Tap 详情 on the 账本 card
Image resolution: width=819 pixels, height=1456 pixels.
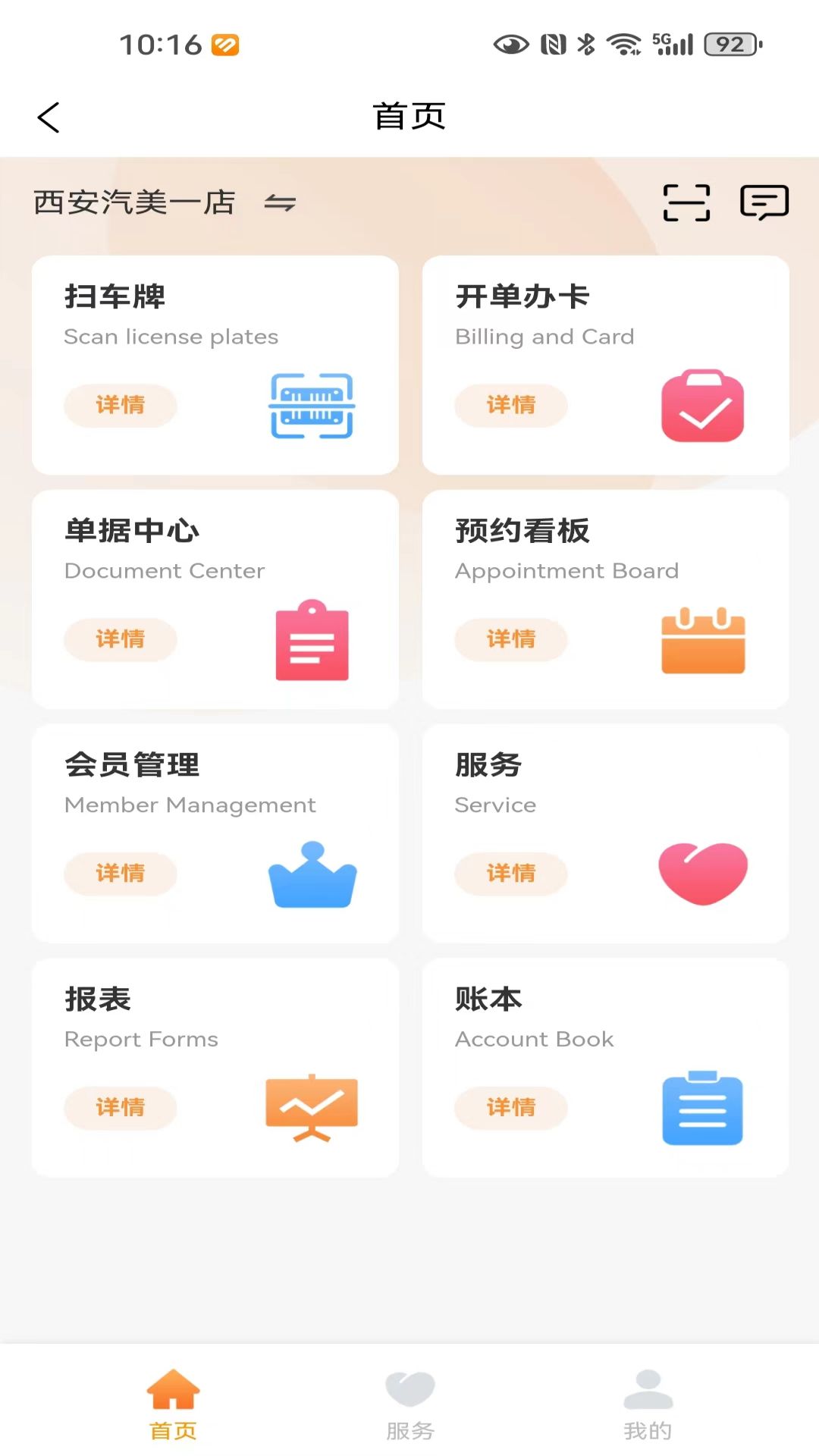(x=510, y=1108)
